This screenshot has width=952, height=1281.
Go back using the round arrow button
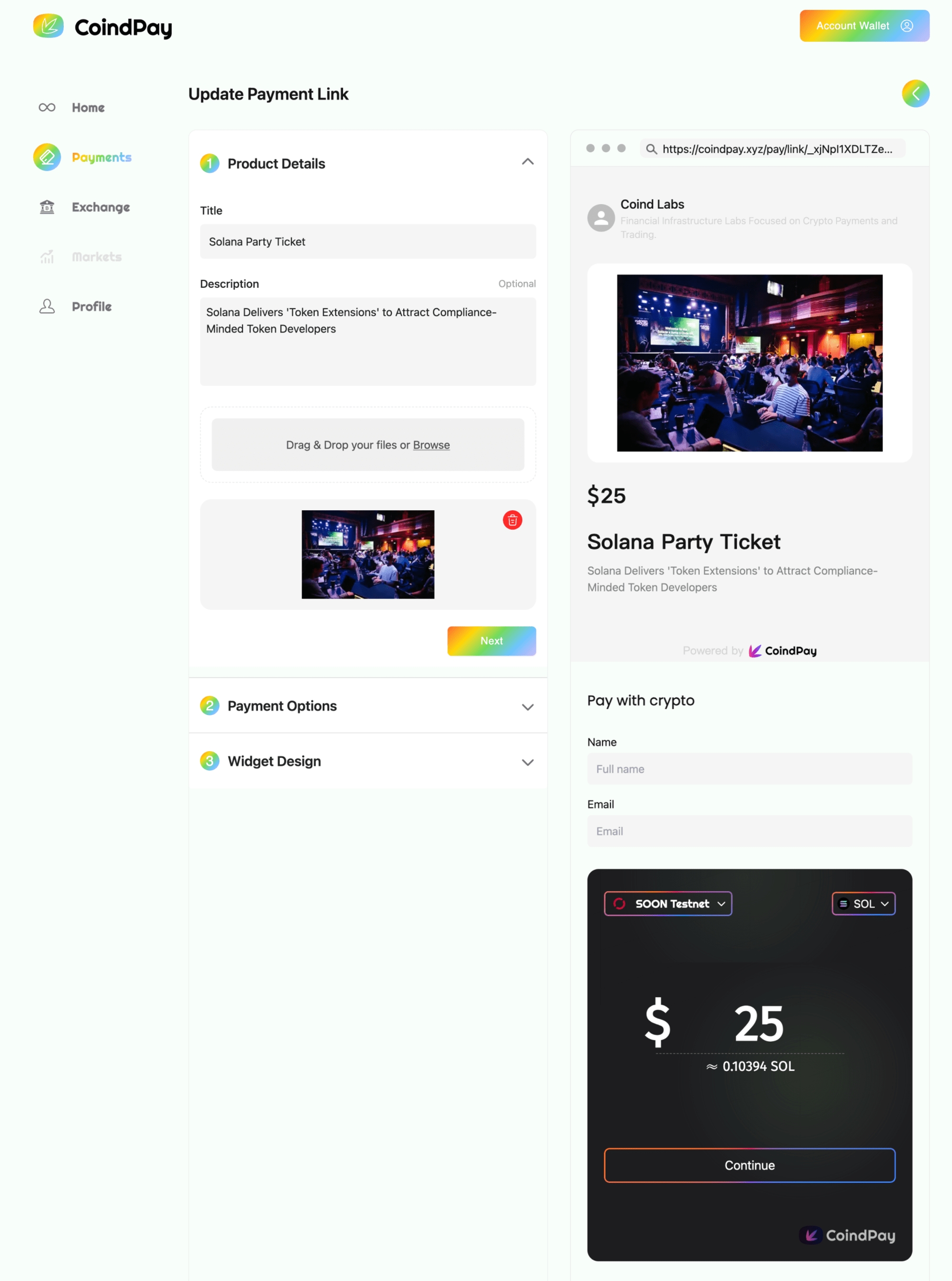coord(914,93)
